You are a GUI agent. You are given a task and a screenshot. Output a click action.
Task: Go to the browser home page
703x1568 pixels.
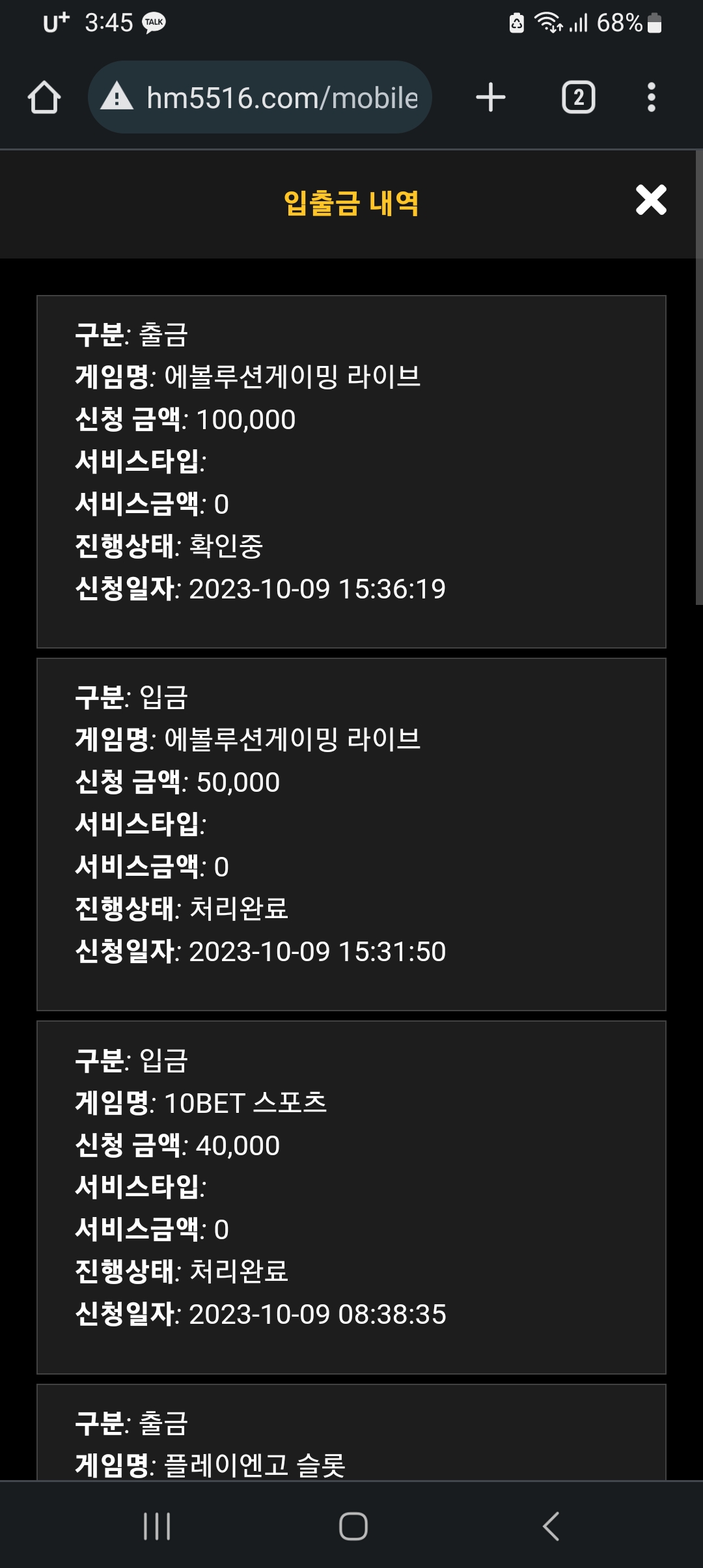[x=44, y=98]
